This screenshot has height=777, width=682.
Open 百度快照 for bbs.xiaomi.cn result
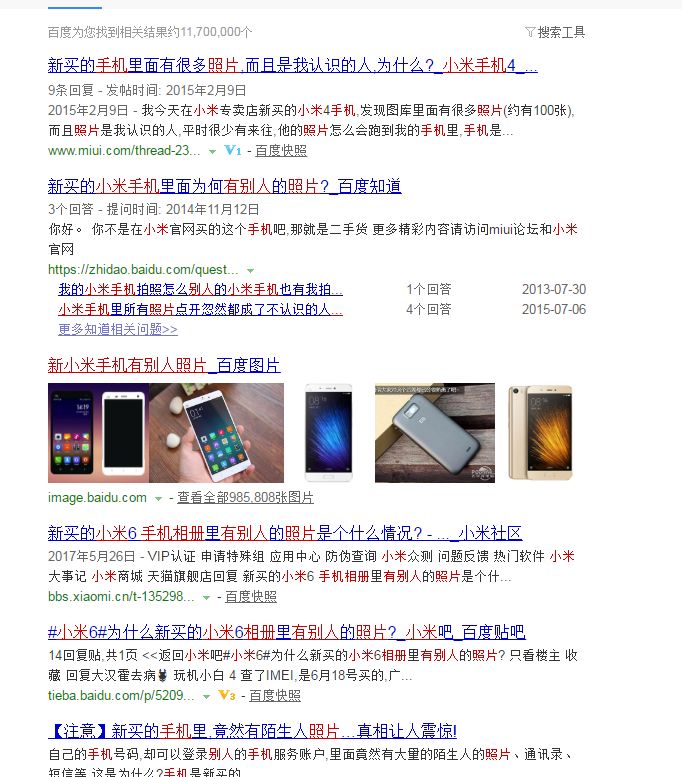(251, 597)
